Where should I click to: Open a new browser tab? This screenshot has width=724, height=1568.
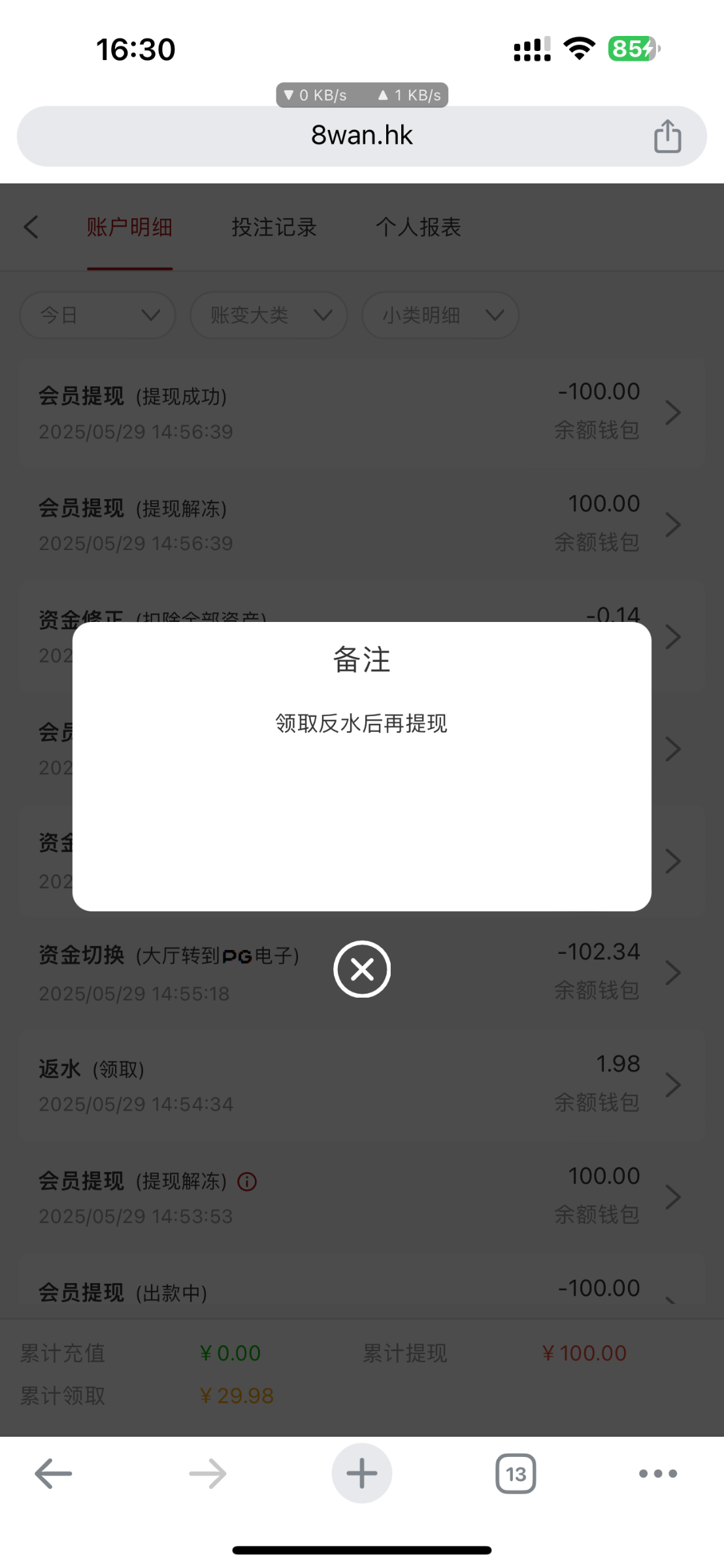pyautogui.click(x=361, y=1473)
